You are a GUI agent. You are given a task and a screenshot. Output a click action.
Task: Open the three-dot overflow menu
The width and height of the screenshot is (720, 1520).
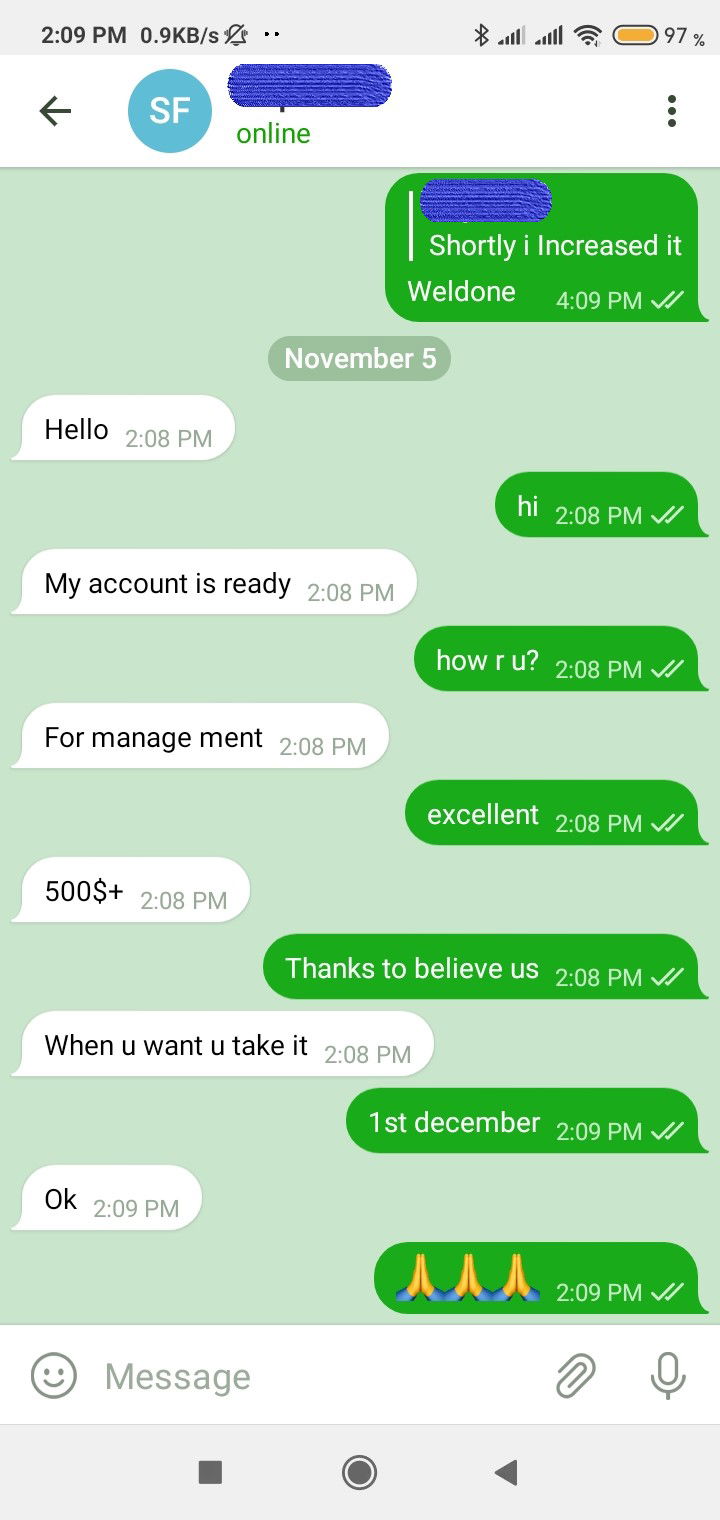pyautogui.click(x=672, y=111)
